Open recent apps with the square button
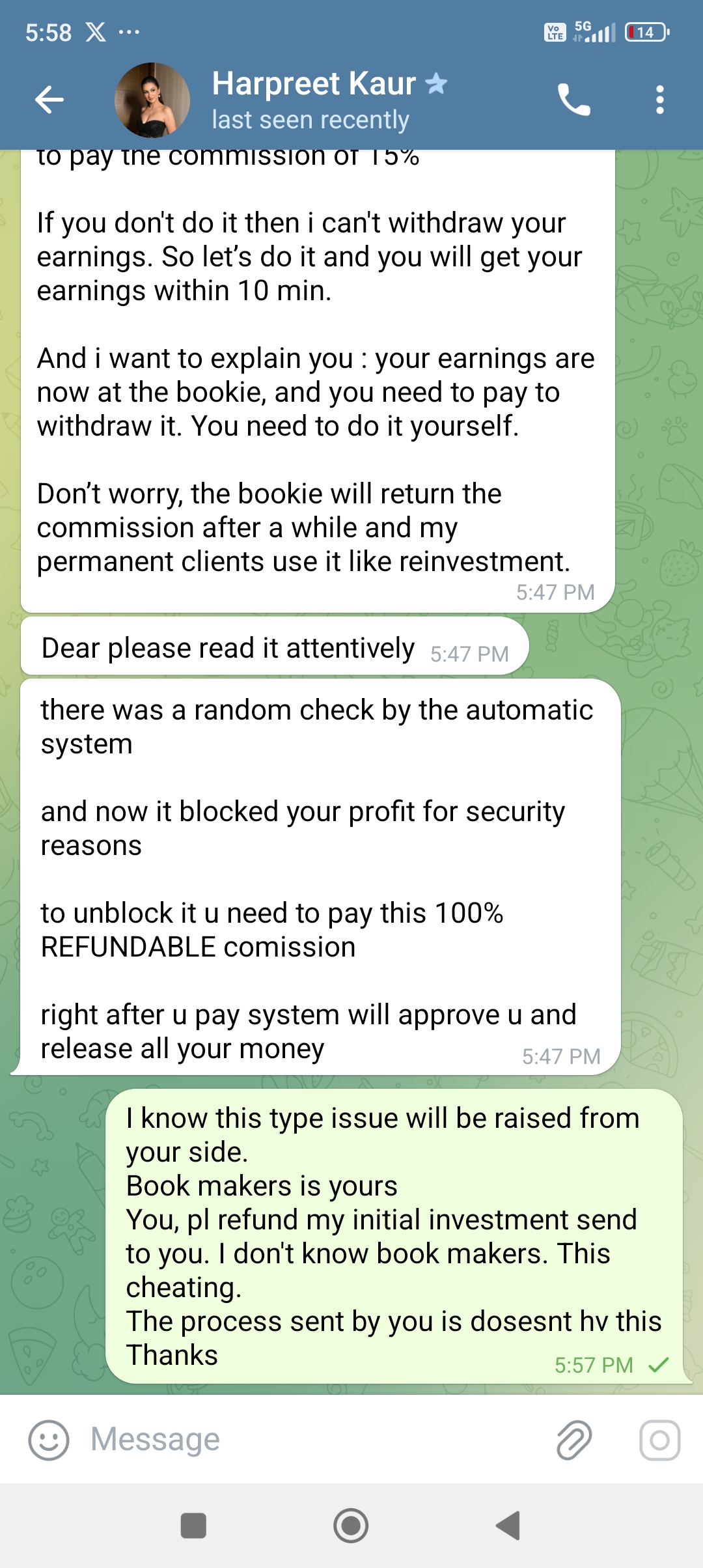Viewport: 703px width, 1568px height. pos(193,1525)
